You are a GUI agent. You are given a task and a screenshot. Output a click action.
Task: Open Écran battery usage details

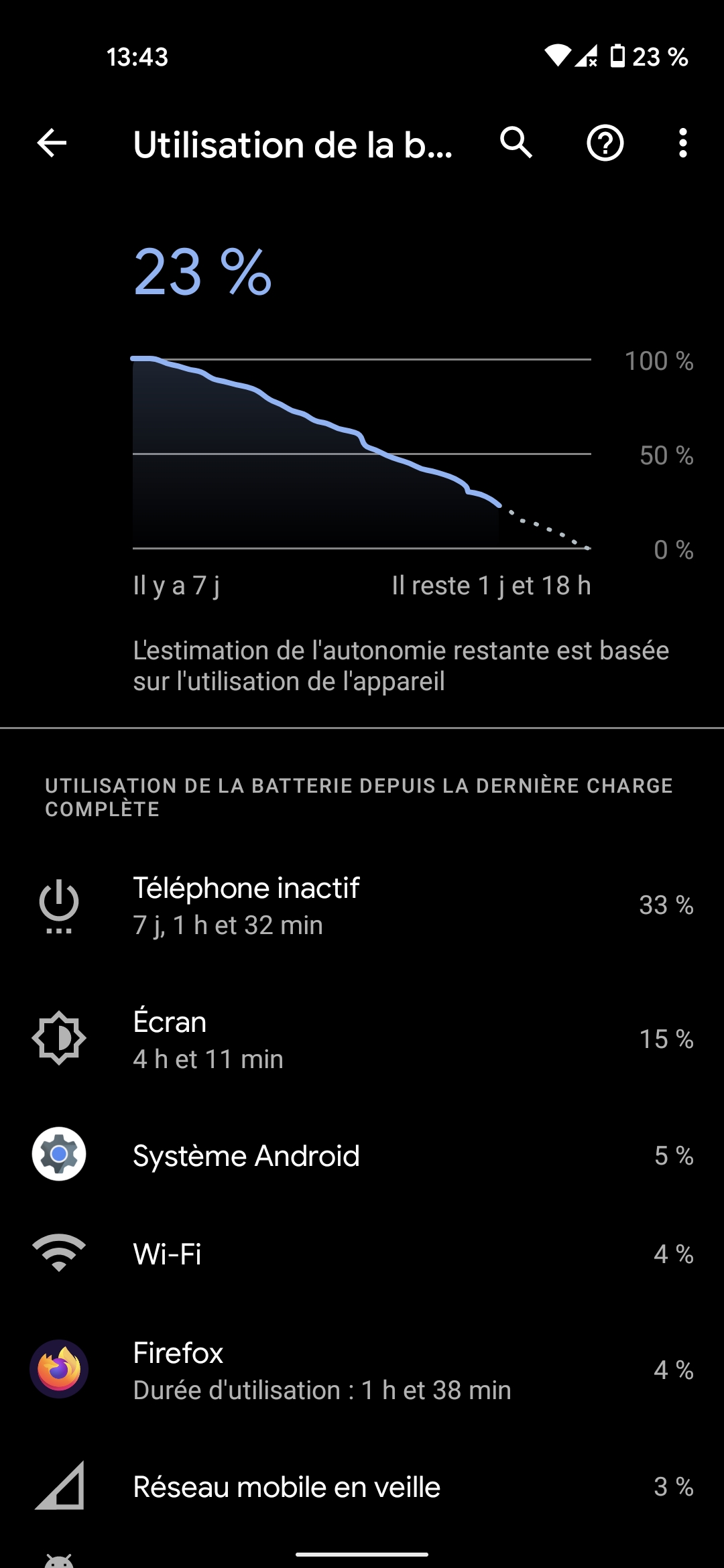362,1039
